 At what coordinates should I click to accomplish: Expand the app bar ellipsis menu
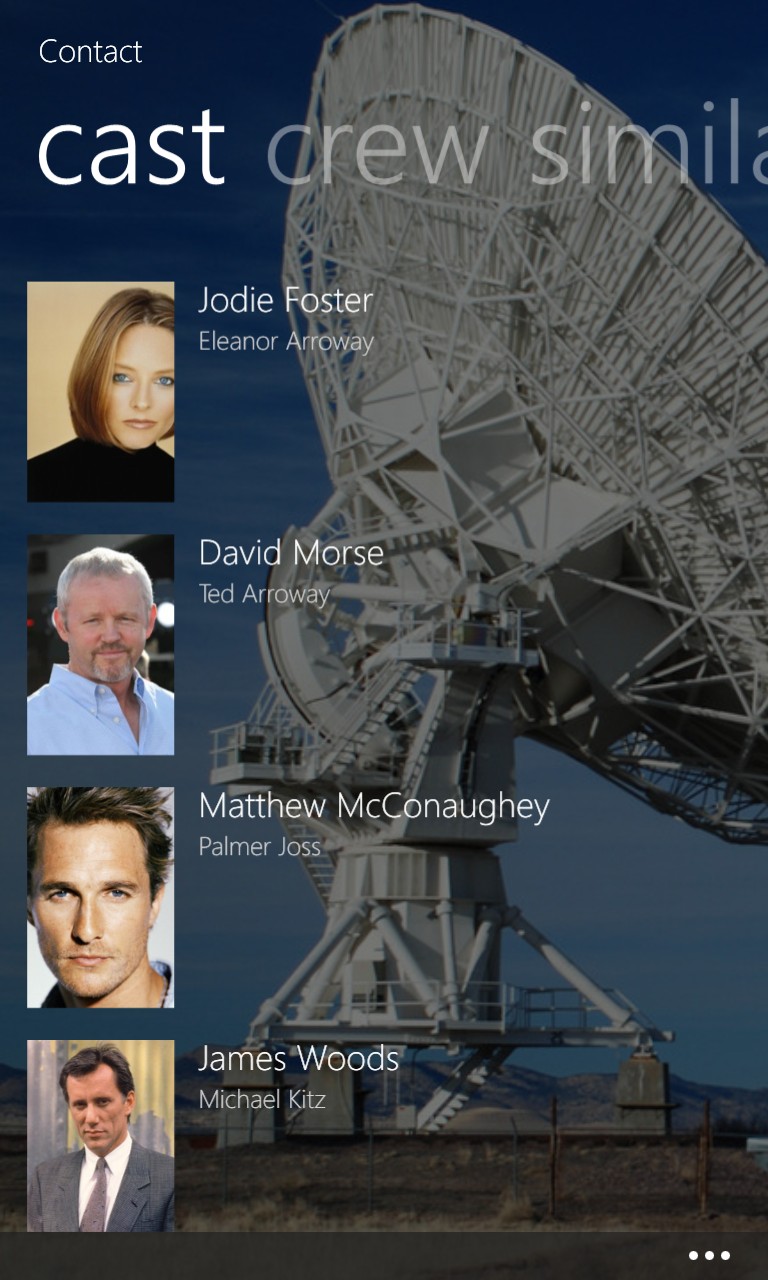click(x=709, y=1256)
